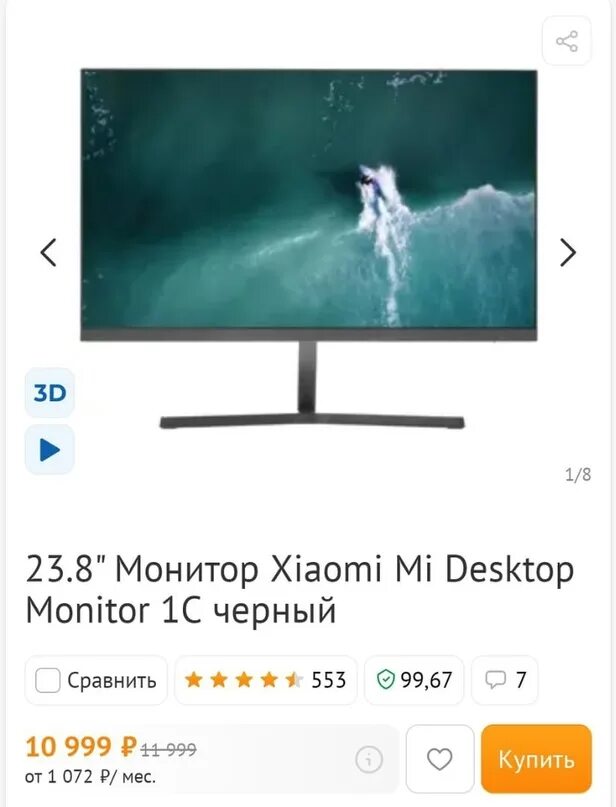
Task: Go to the previous product photo
Action: 48,252
